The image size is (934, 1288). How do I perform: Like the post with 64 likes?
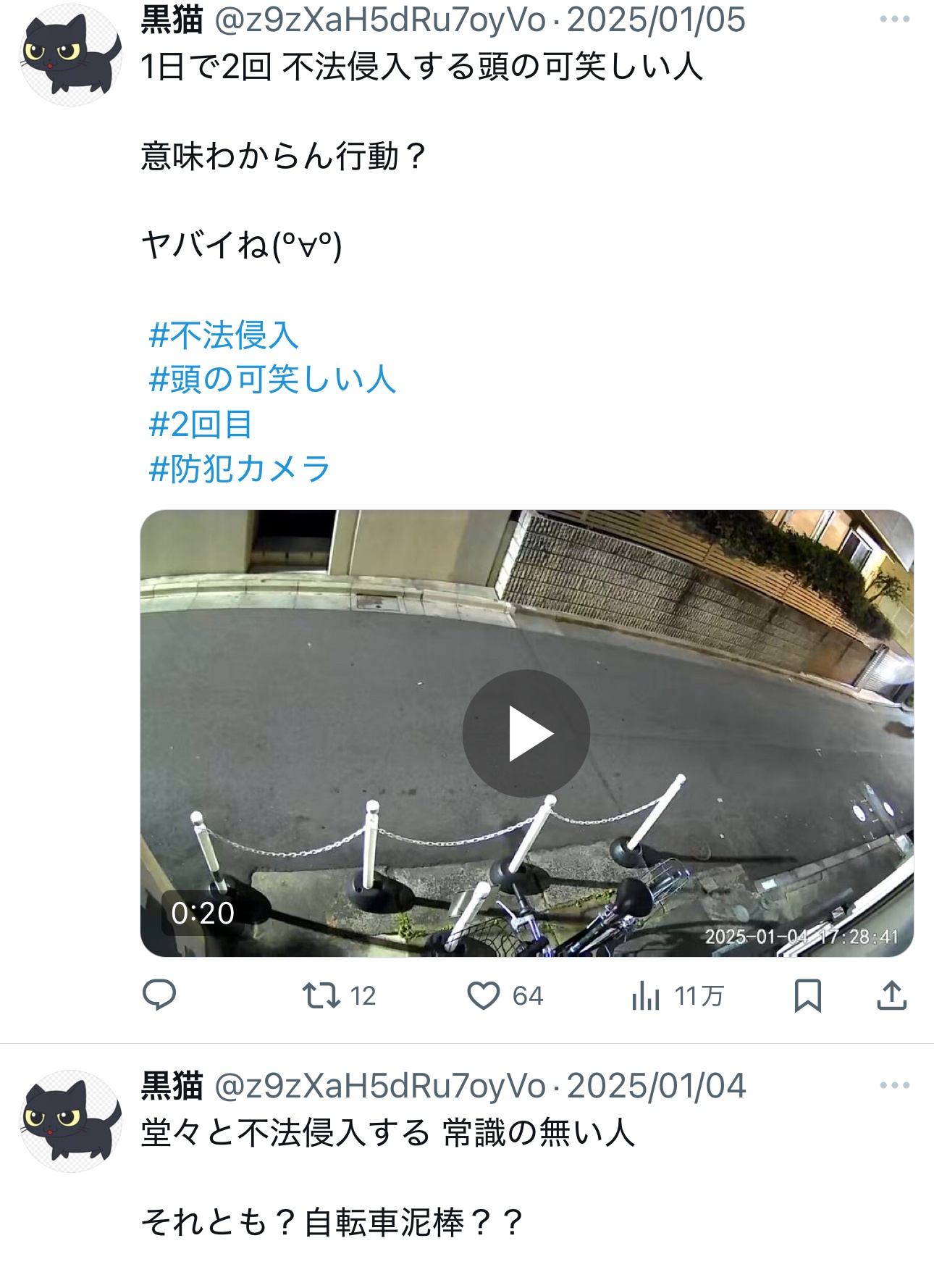[484, 995]
